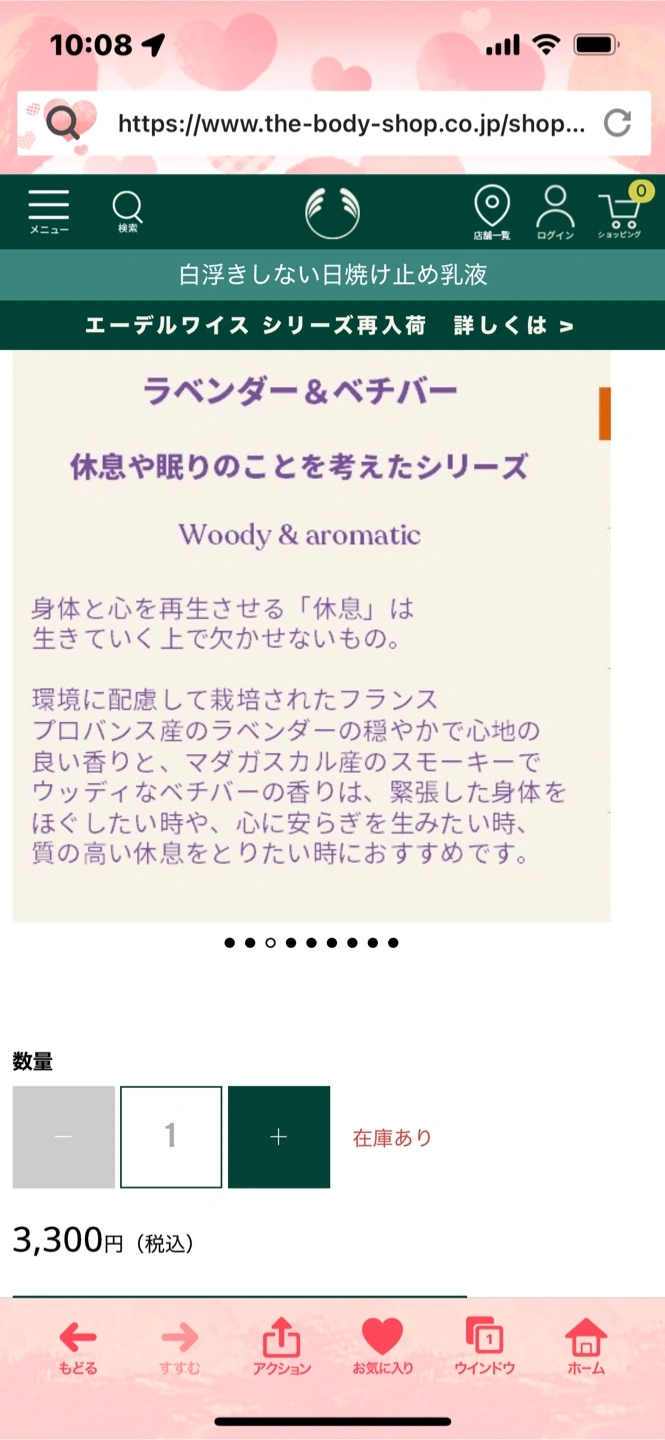Open the 店舗一覧 store locator
Viewport: 665px width, 1440px height.
click(x=491, y=213)
